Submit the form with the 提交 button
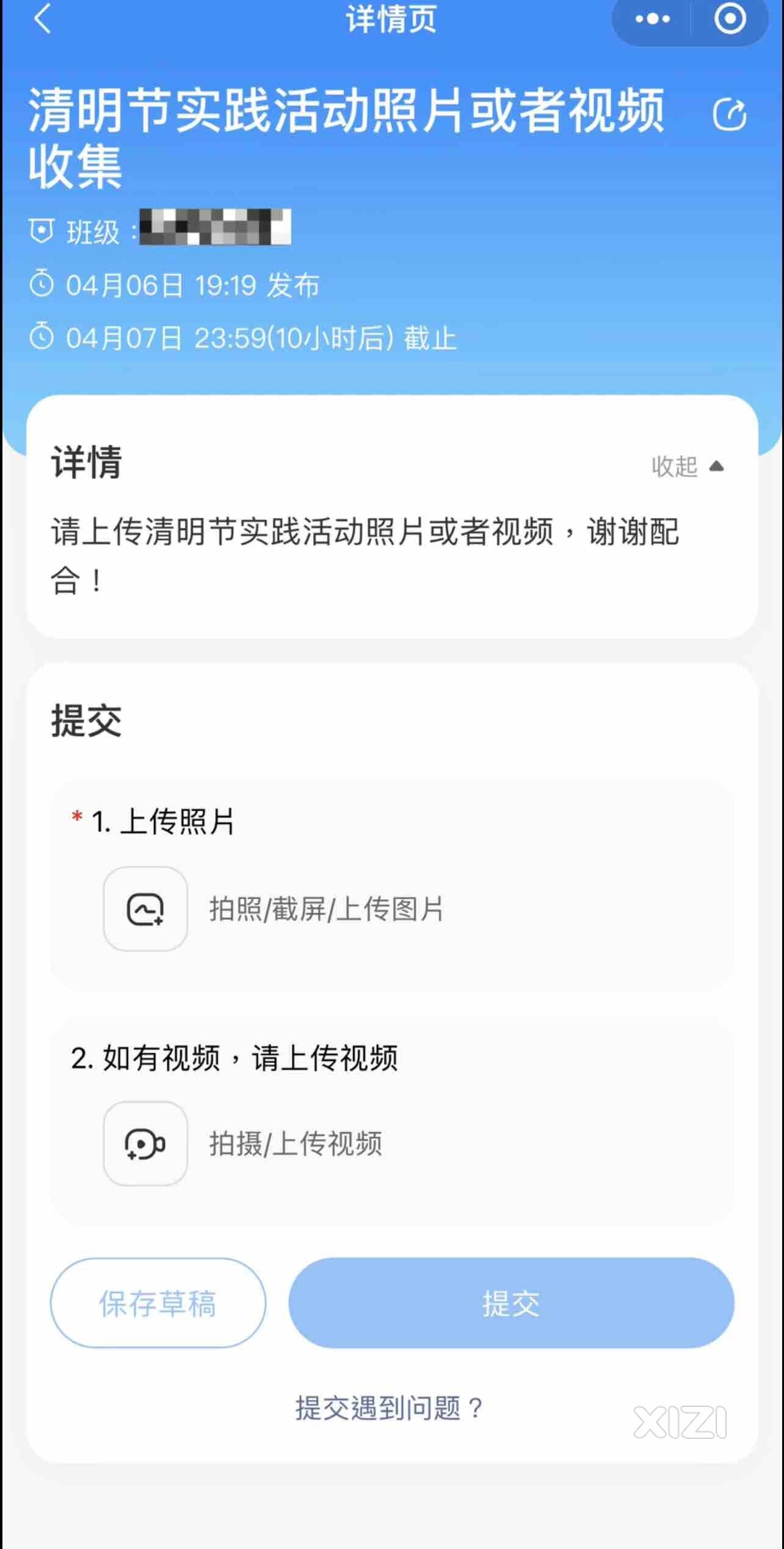This screenshot has height=1549, width=784. click(x=511, y=1303)
